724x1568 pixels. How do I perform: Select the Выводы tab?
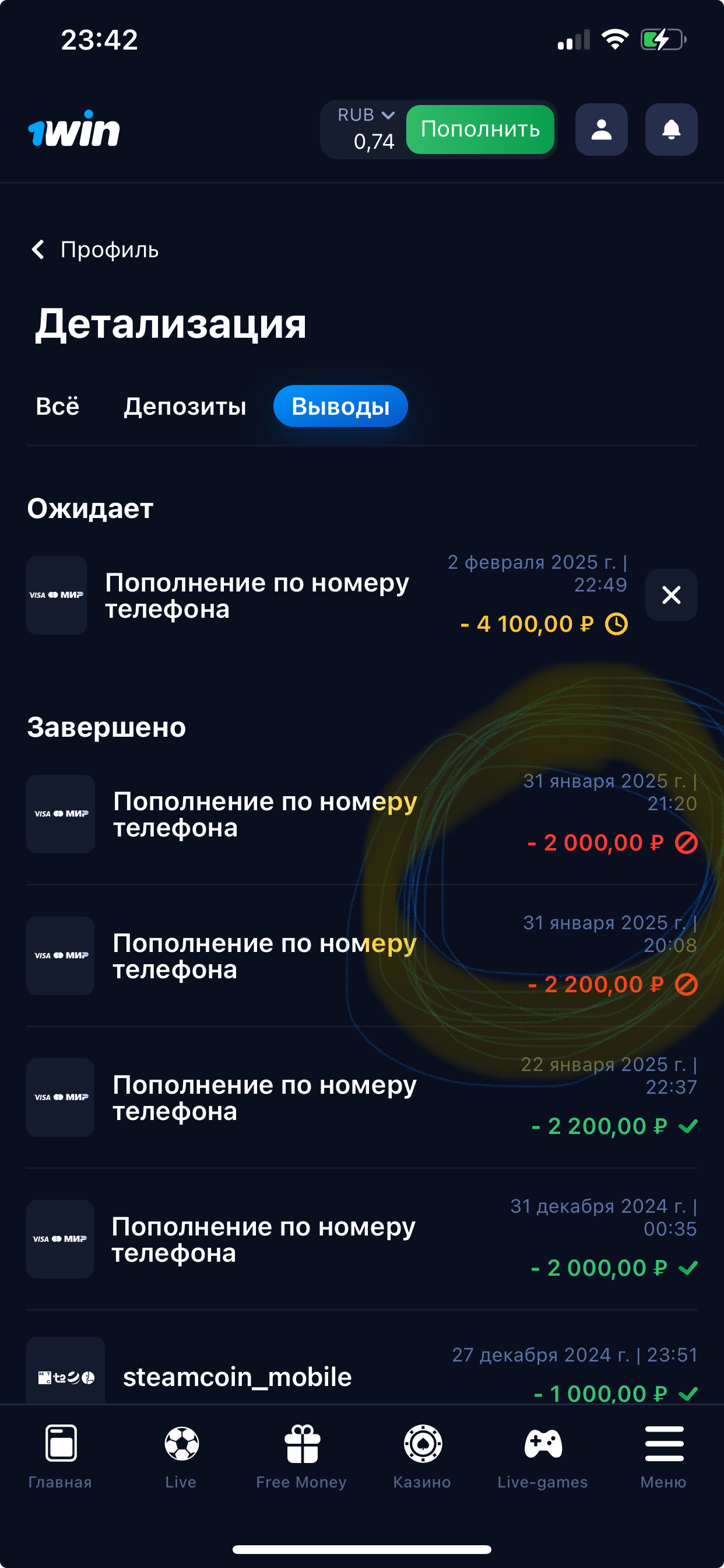click(x=340, y=406)
